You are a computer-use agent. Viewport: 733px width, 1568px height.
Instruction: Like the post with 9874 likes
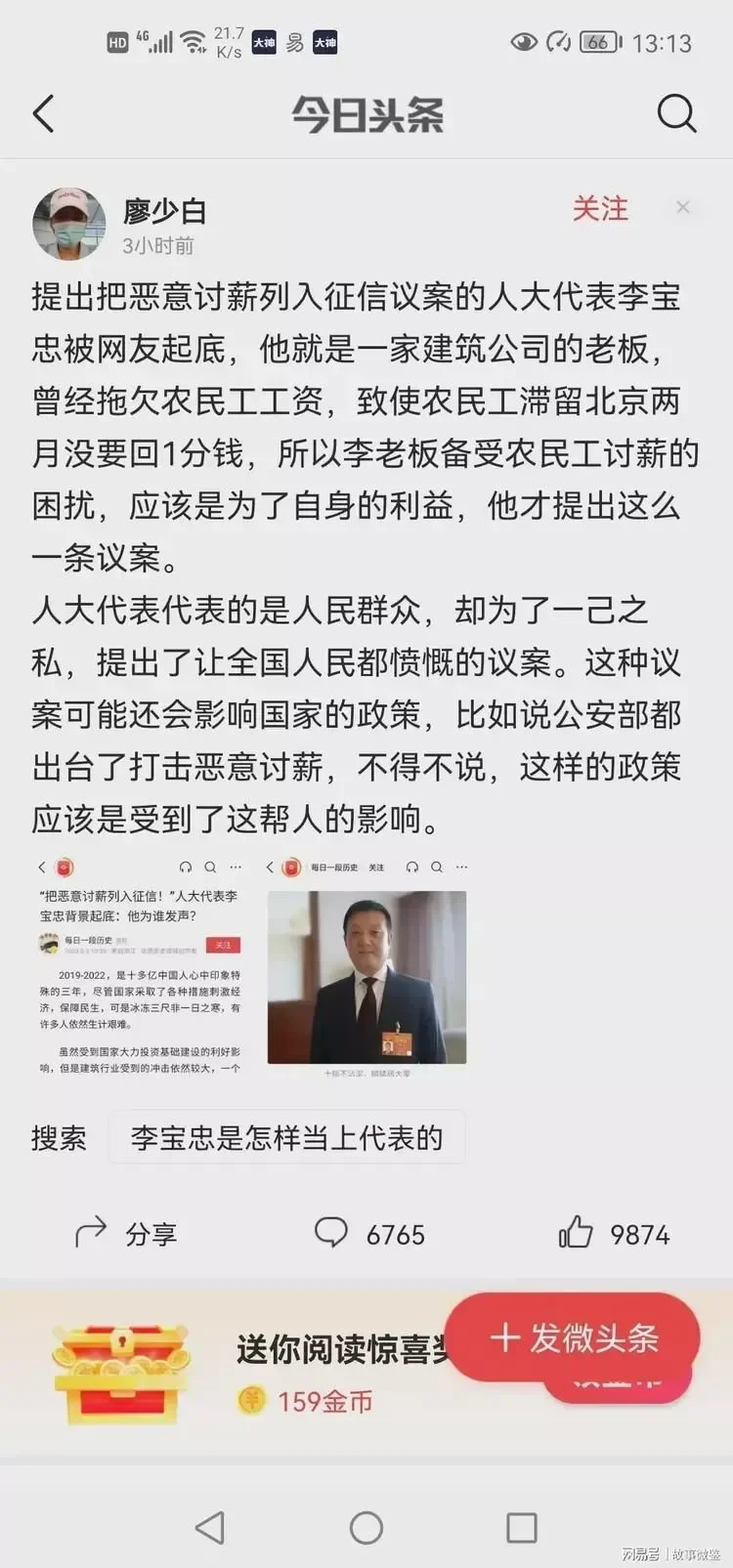pos(614,1233)
